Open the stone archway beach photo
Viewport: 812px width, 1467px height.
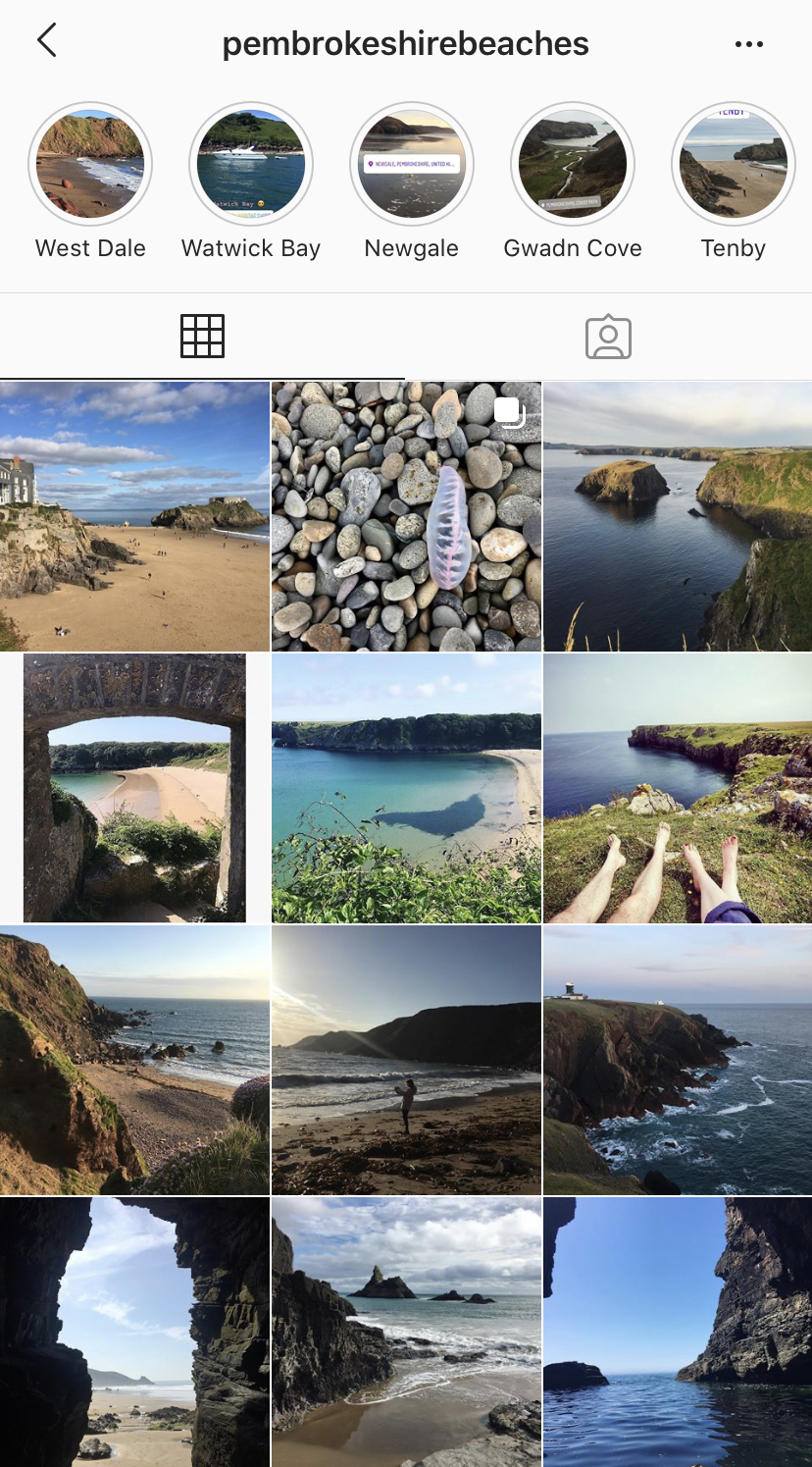(x=134, y=788)
